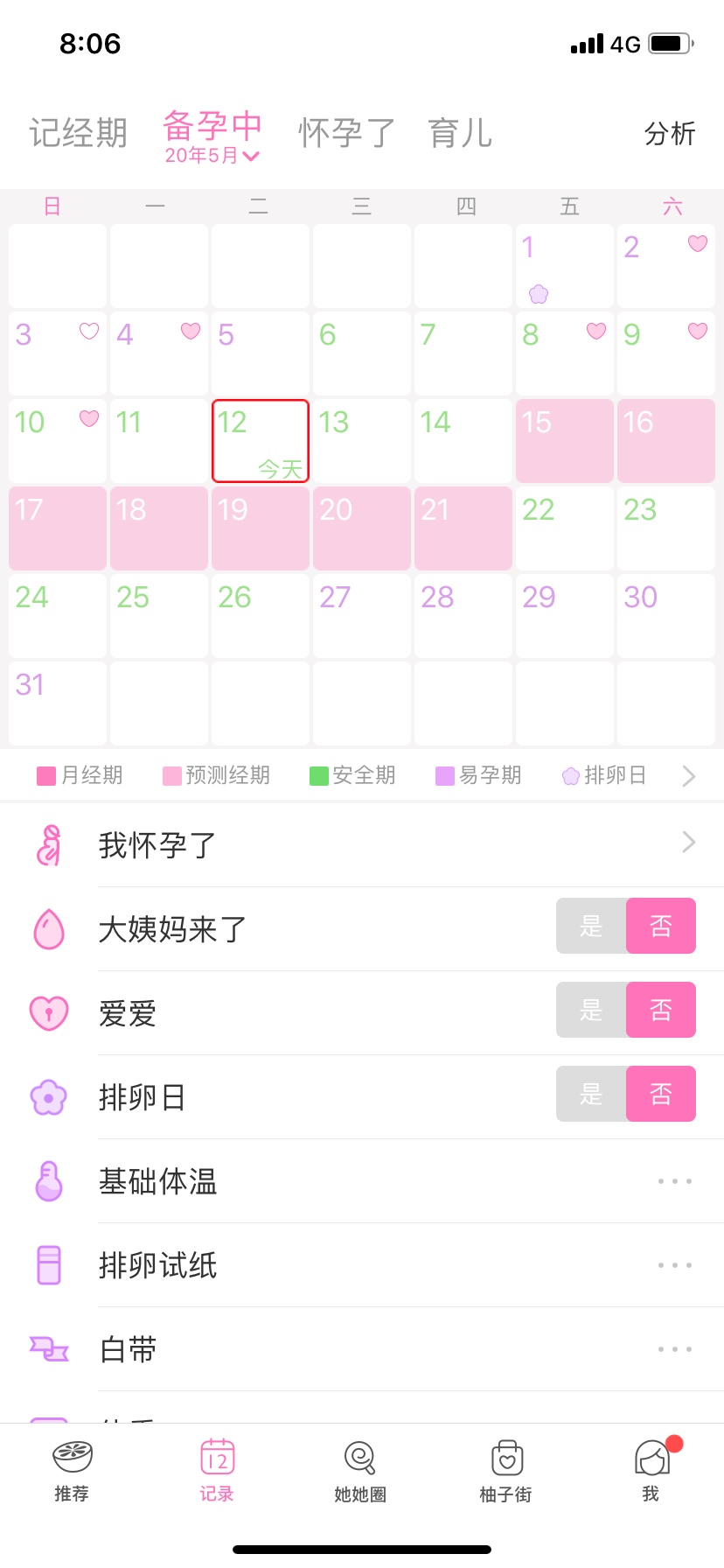This screenshot has height=1568, width=724.
Task: Open the 我 profile tab
Action: point(651,1470)
